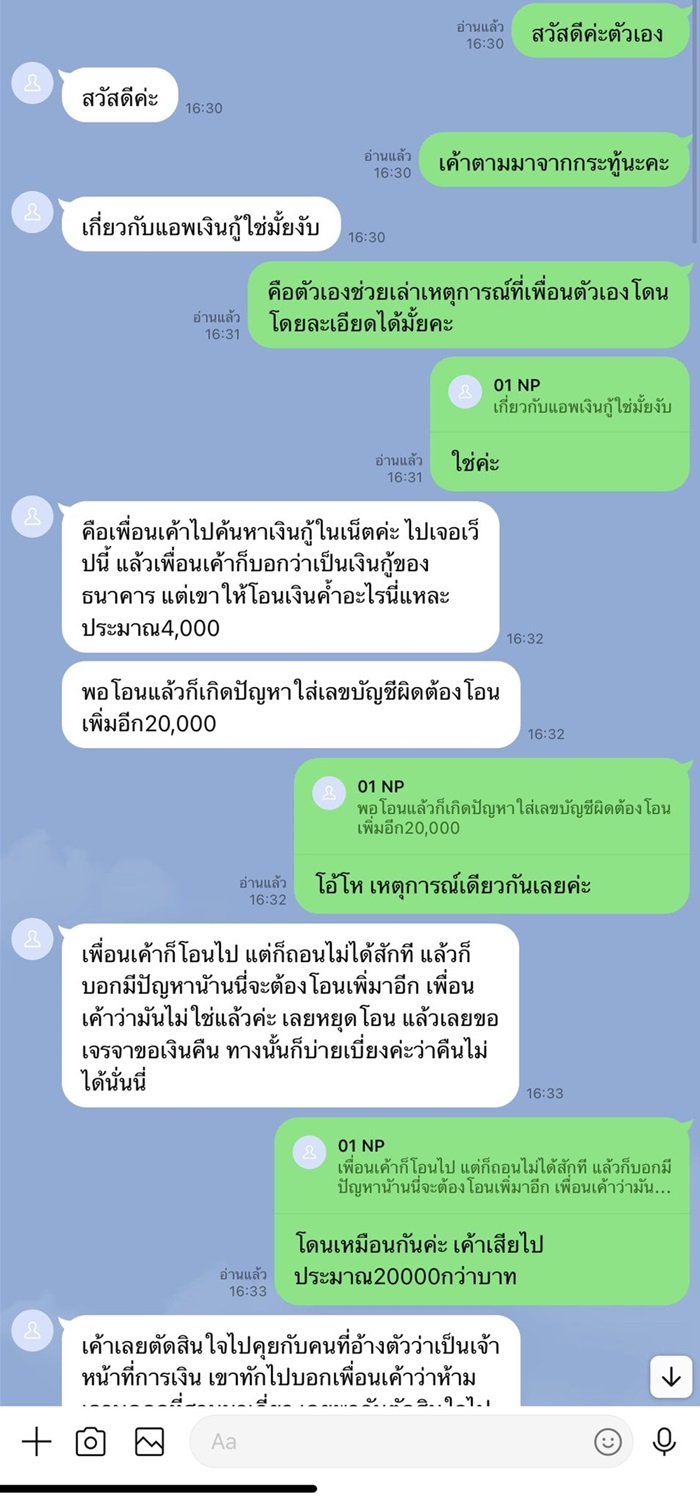The height and width of the screenshot is (1503, 700).
Task: Open the plus attachment menu
Action: coord(36,1441)
